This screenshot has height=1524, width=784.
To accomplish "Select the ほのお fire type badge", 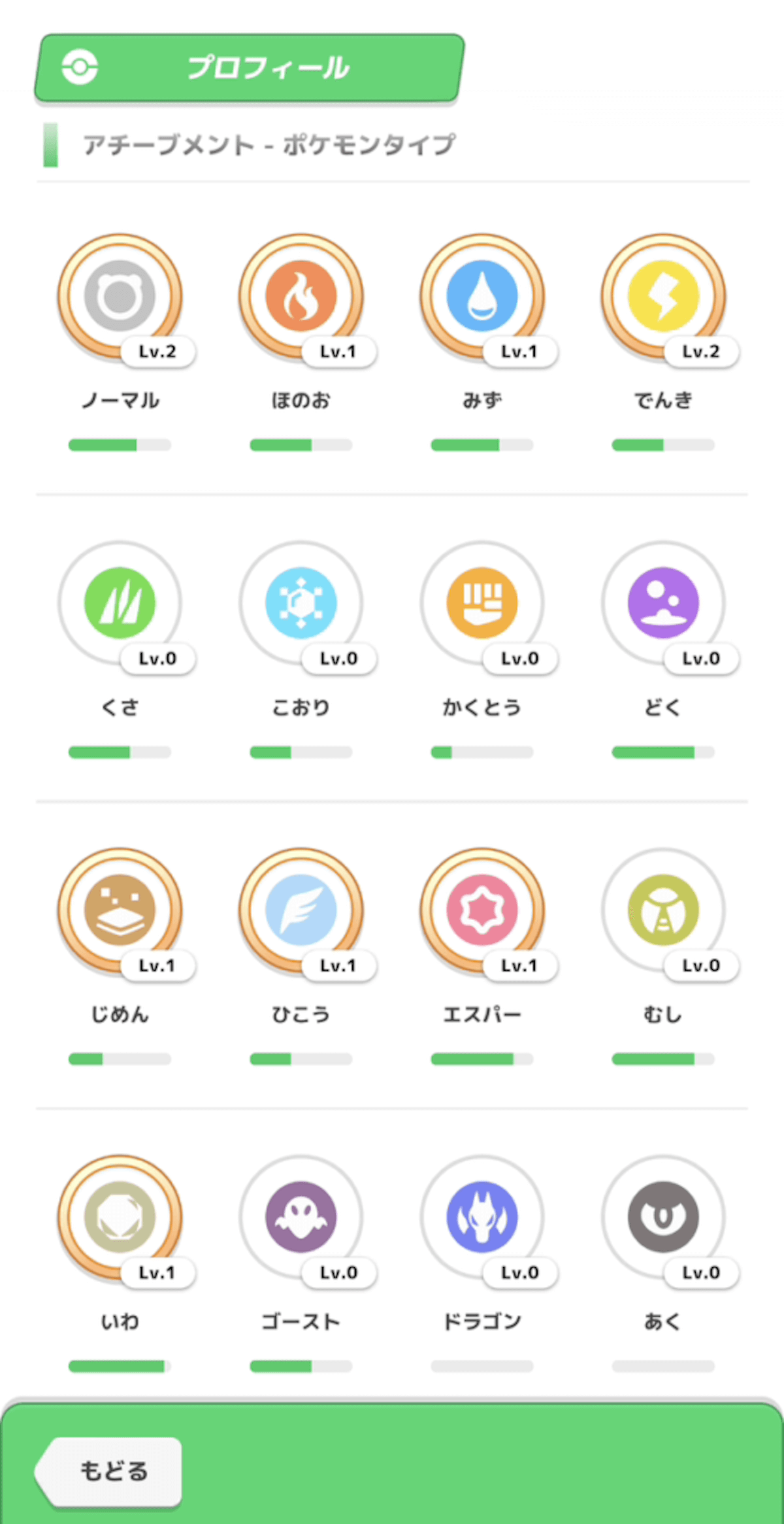I will tap(301, 296).
